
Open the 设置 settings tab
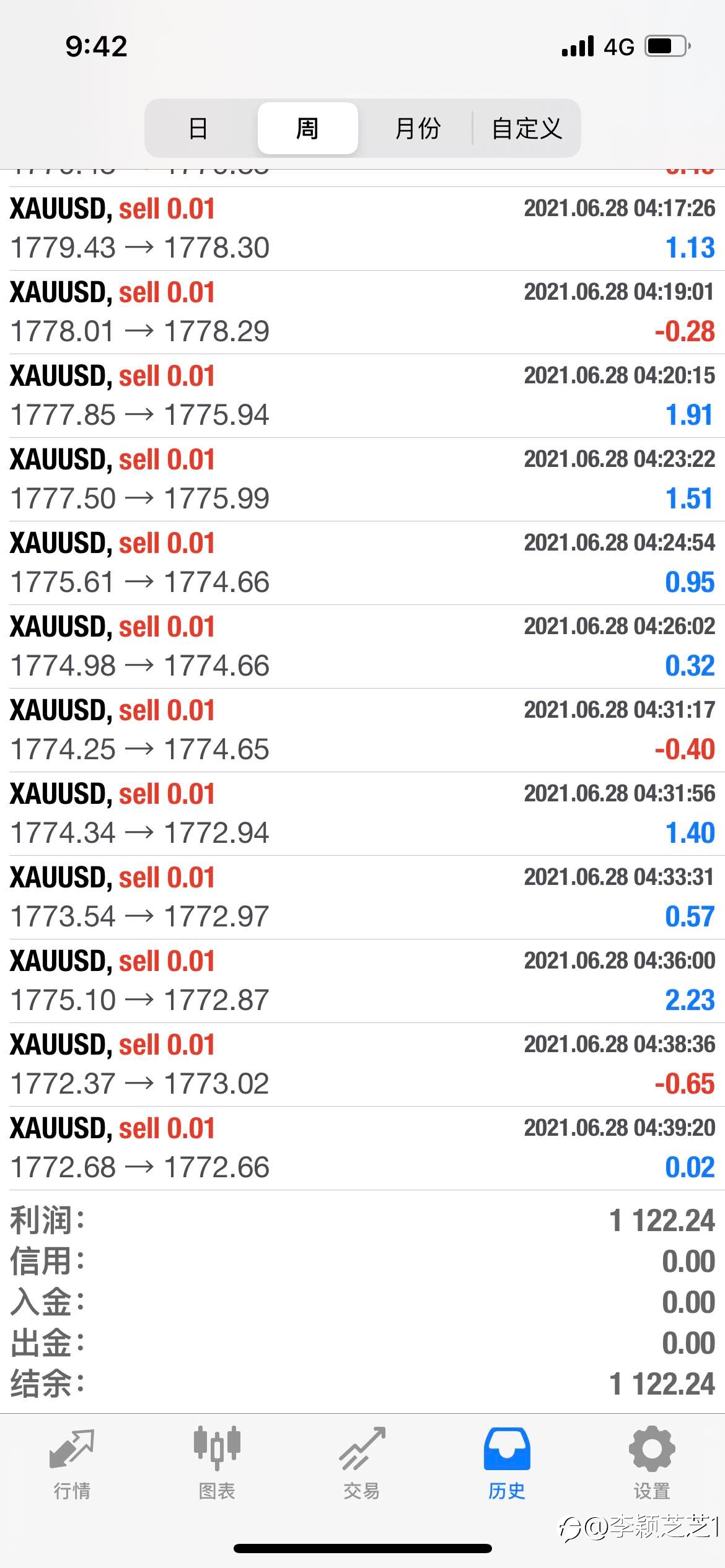tap(652, 1465)
